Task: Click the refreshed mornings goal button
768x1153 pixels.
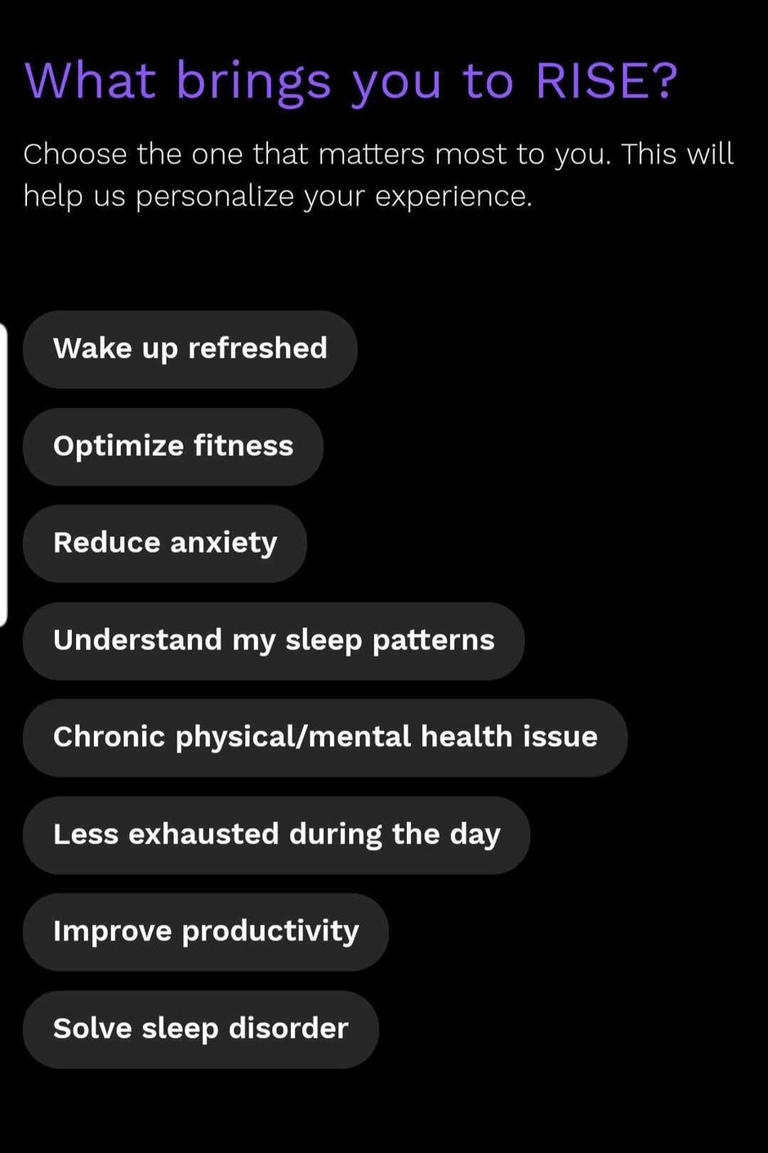Action: click(x=190, y=348)
